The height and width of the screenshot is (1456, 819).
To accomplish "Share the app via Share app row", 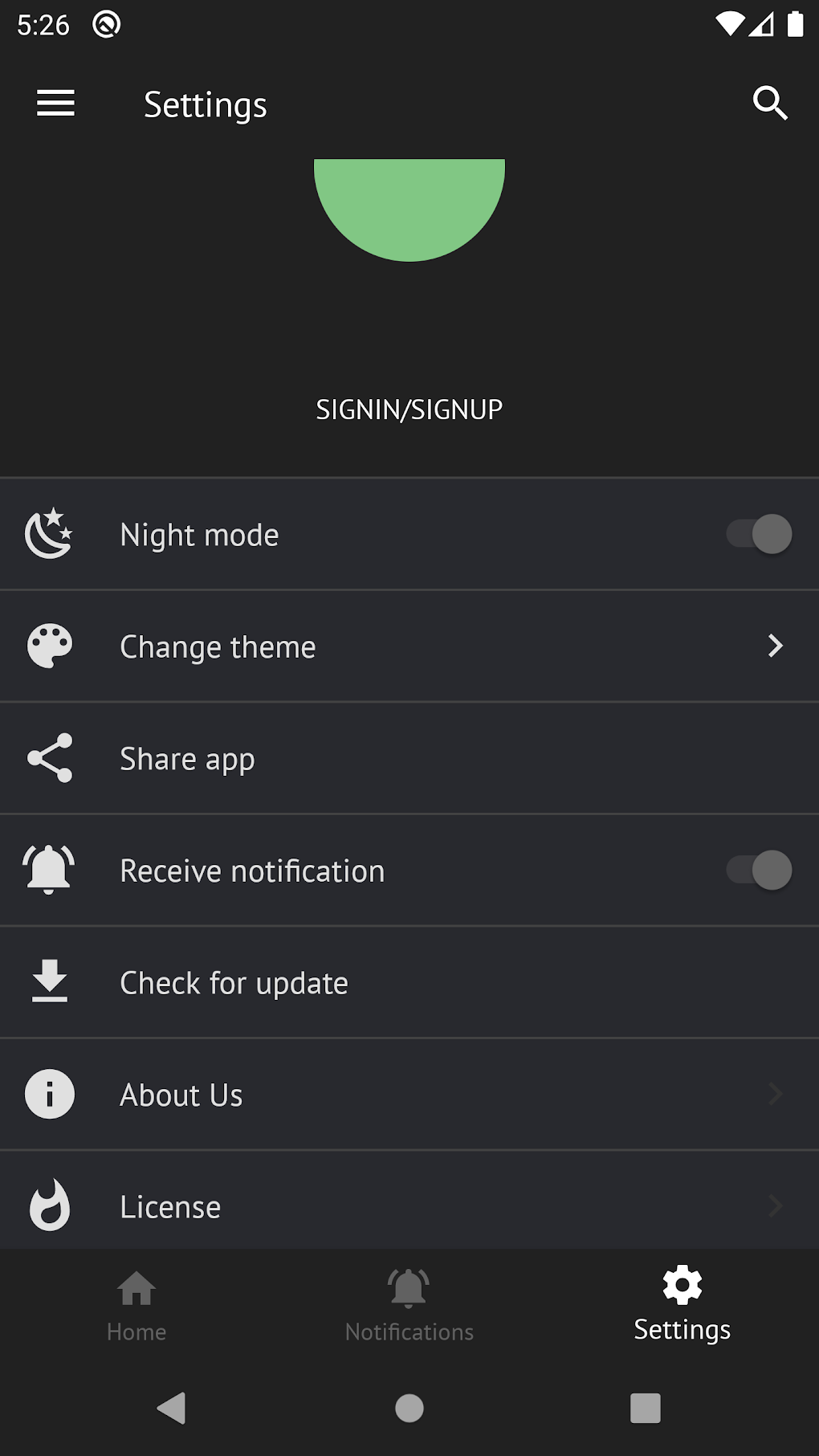I will [x=409, y=758].
